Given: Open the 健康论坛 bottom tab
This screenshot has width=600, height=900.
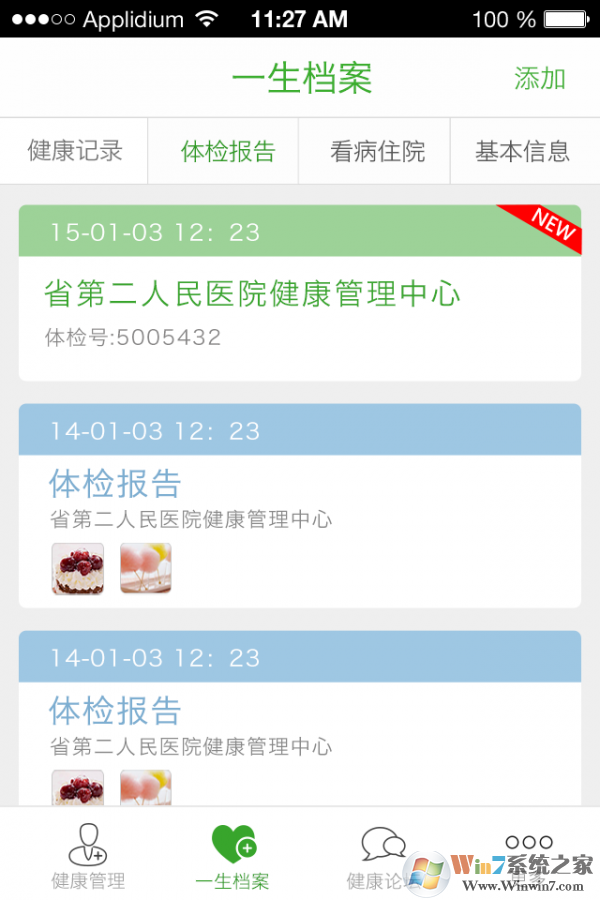Looking at the screenshot, I should pos(380,856).
